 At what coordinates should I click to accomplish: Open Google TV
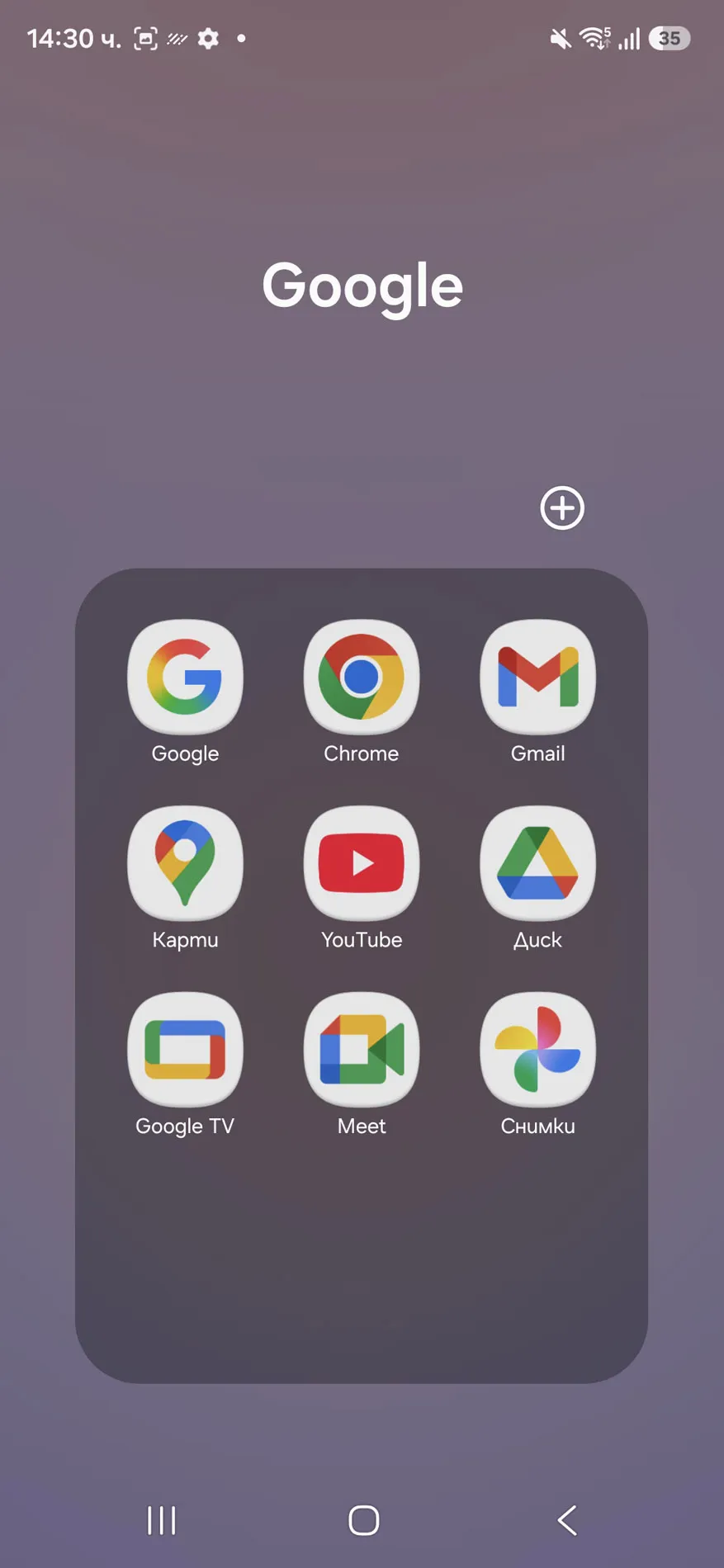pos(185,1050)
